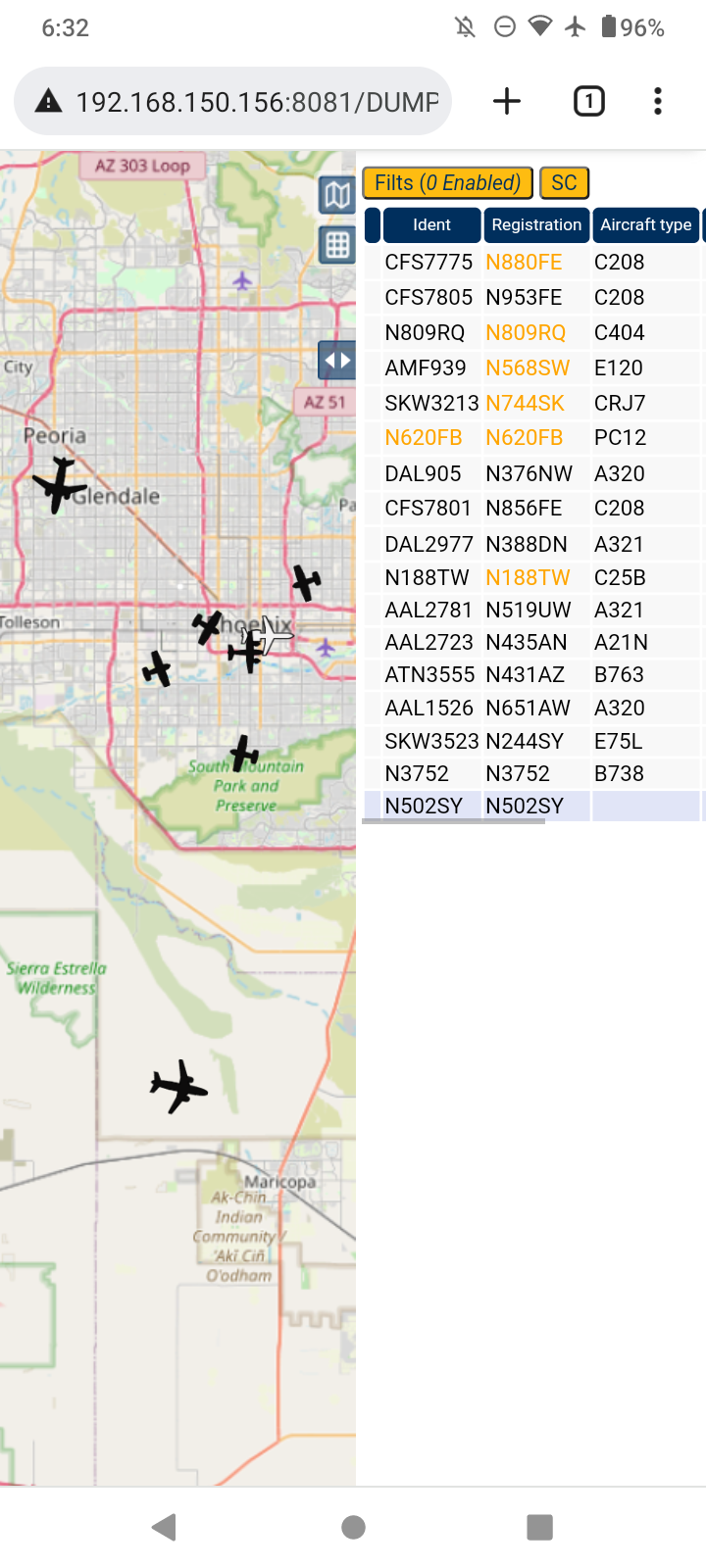The image size is (706, 1568).
Task: Open the N188TW registration link
Action: click(x=528, y=577)
